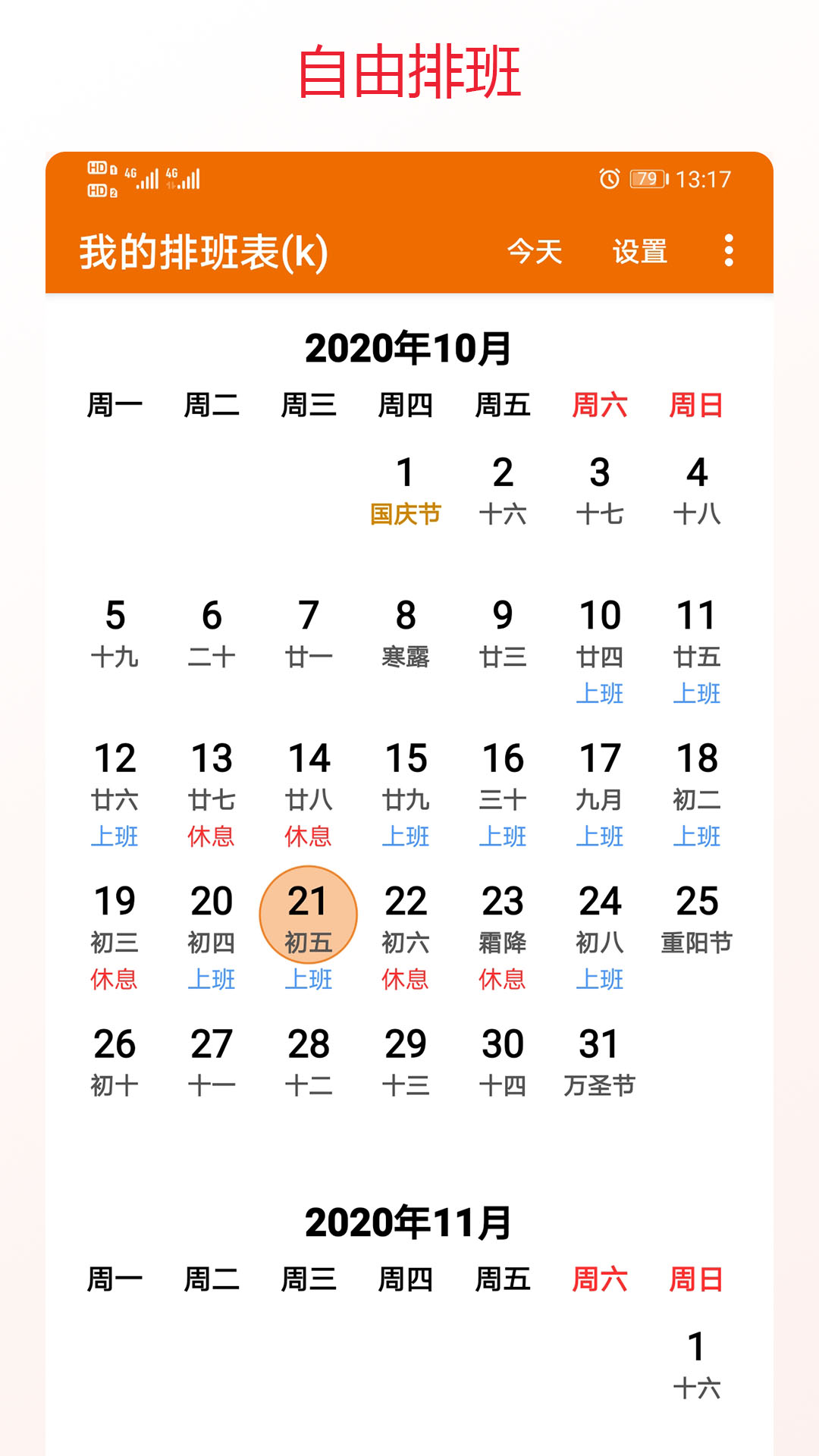
Task: Select the circled date October 21
Action: (x=308, y=914)
